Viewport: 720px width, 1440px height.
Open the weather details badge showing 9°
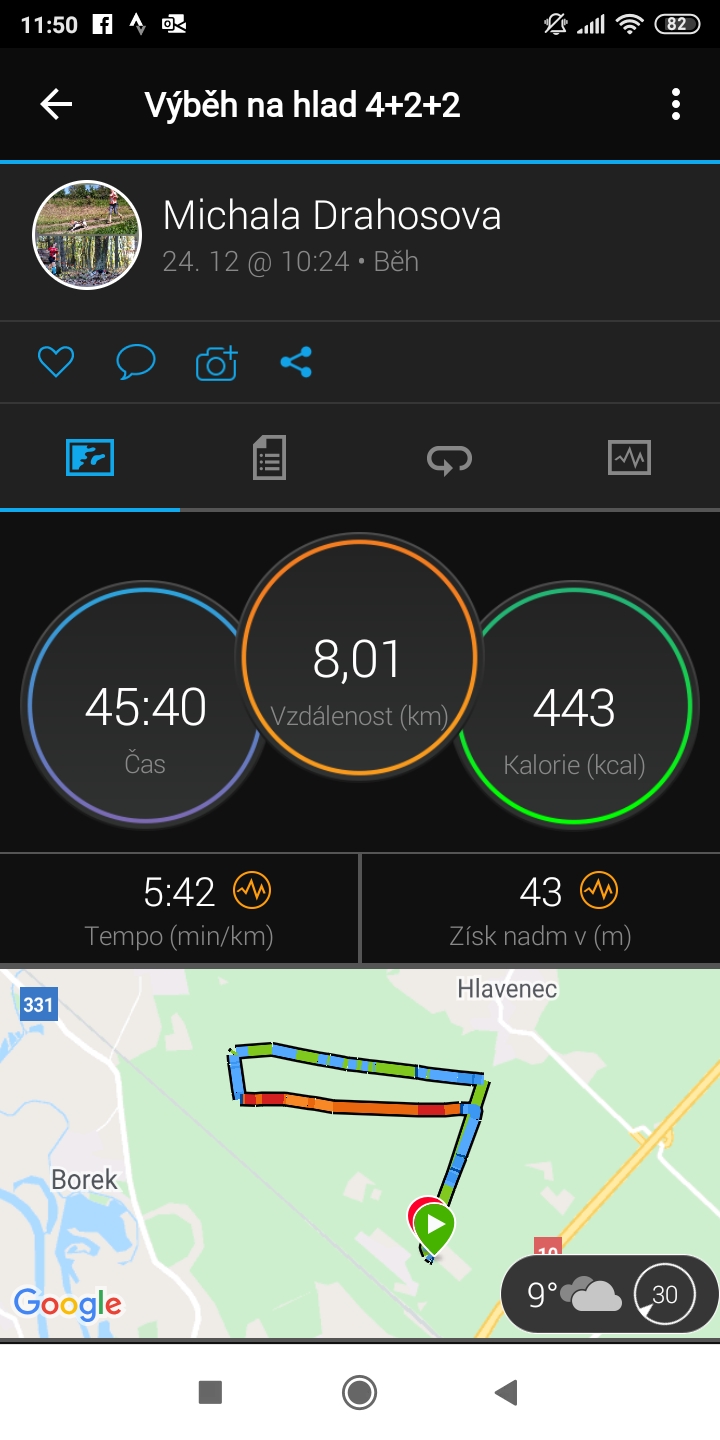point(609,1295)
